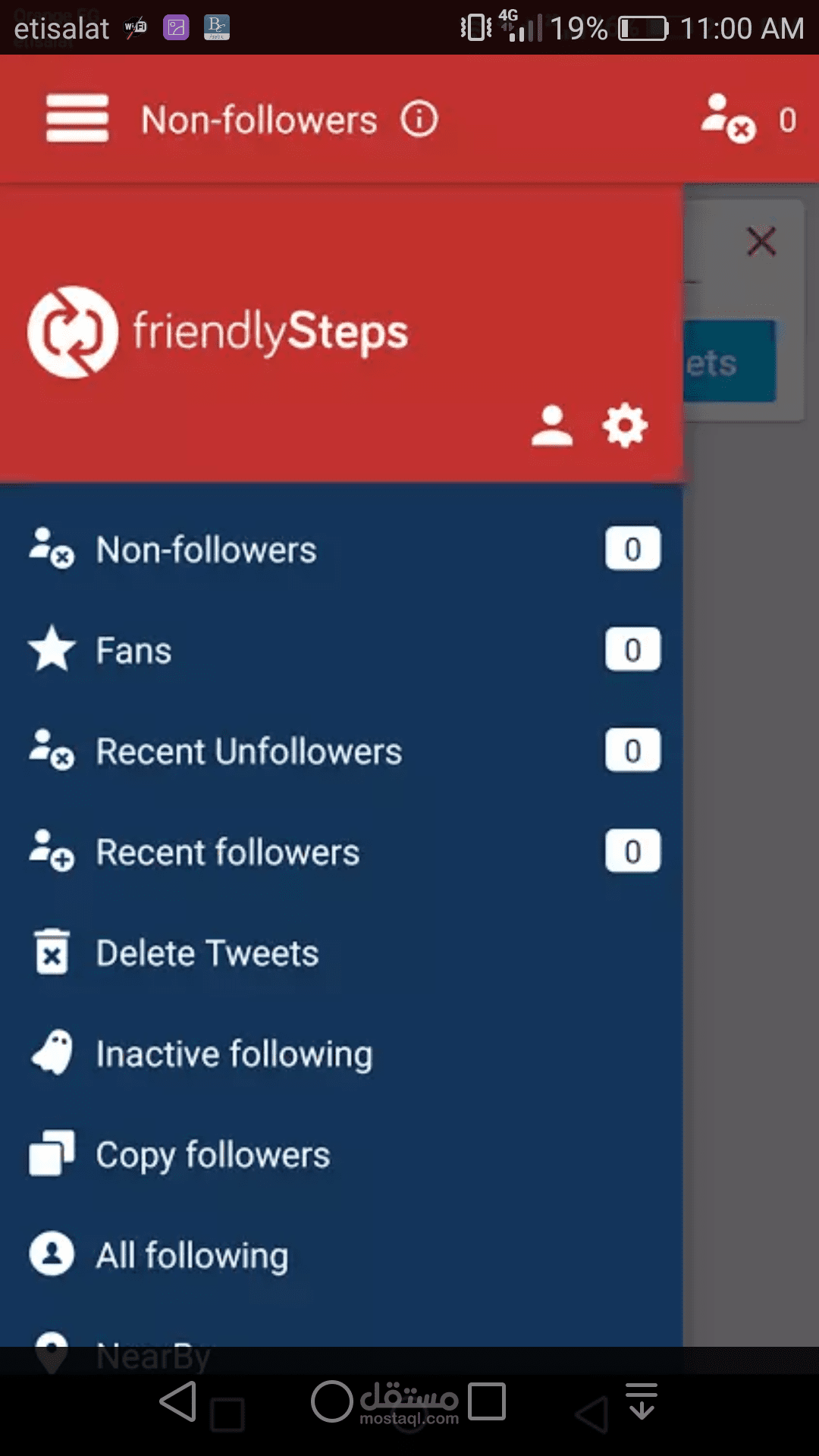View Recent followers
Image resolution: width=819 pixels, height=1456 pixels.
[227, 852]
